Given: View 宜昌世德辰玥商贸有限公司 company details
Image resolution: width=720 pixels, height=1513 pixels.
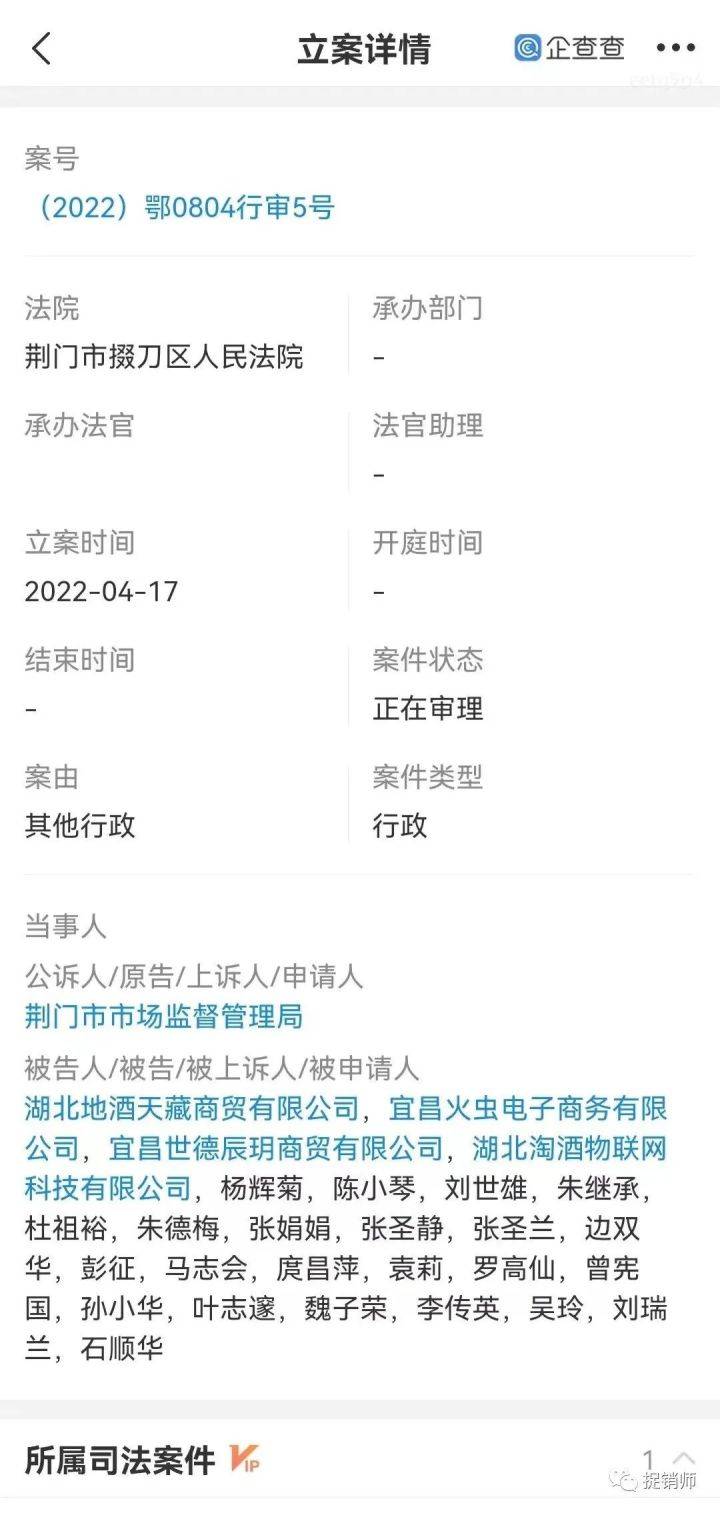Looking at the screenshot, I should 275,1148.
